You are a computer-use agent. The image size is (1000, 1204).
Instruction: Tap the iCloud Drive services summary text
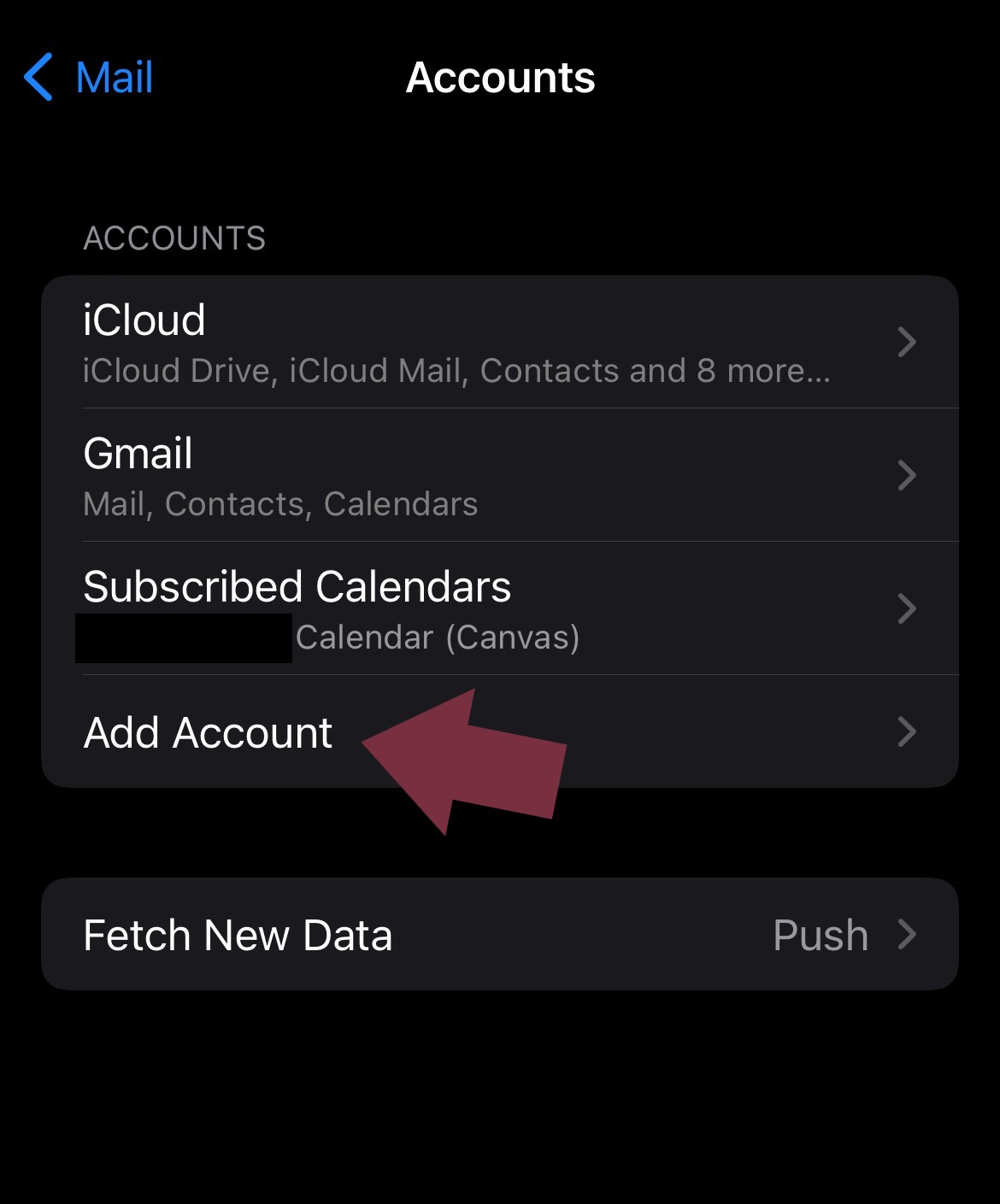point(456,370)
